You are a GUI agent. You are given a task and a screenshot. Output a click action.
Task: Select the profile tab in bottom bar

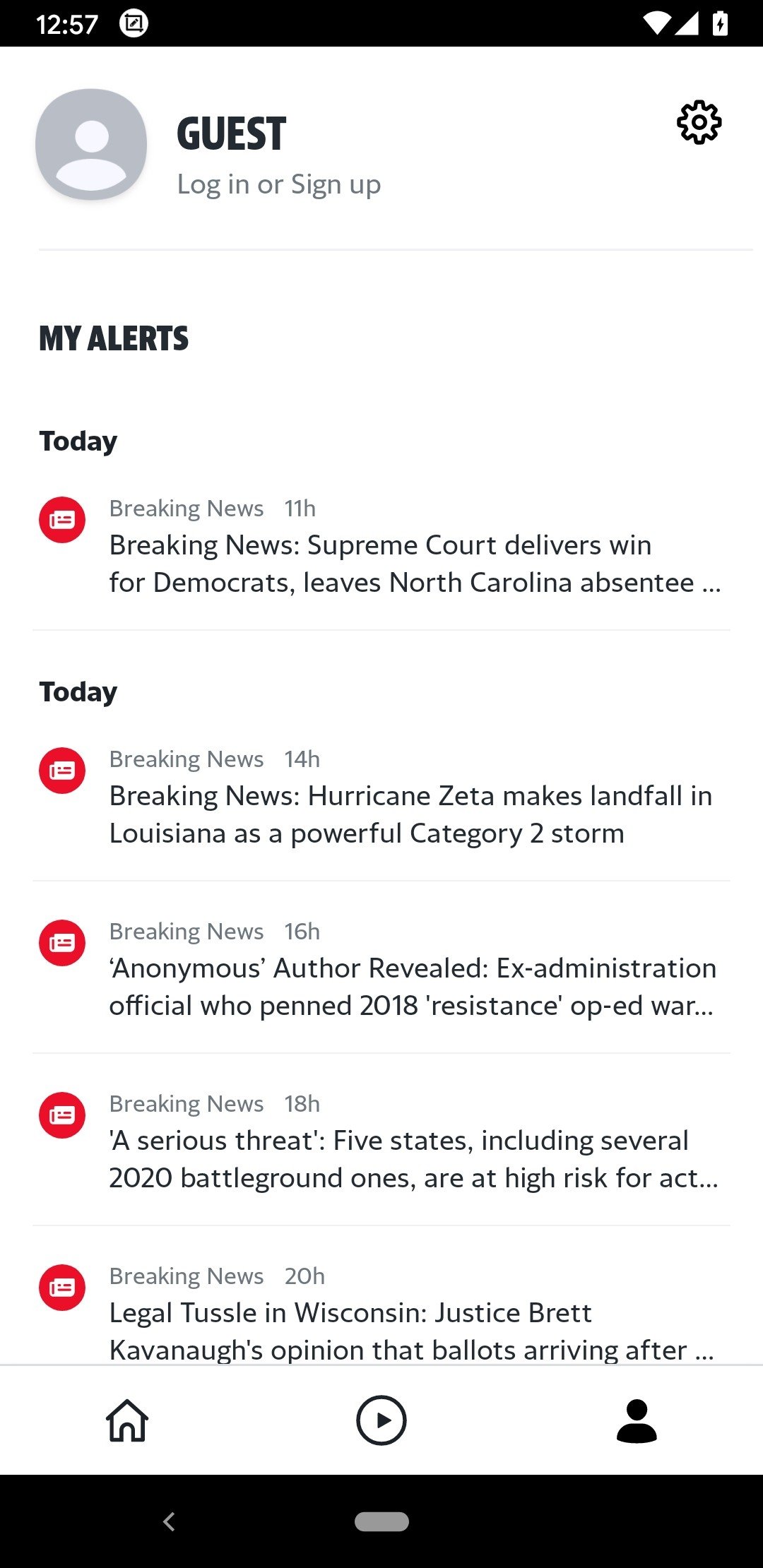[637, 1420]
